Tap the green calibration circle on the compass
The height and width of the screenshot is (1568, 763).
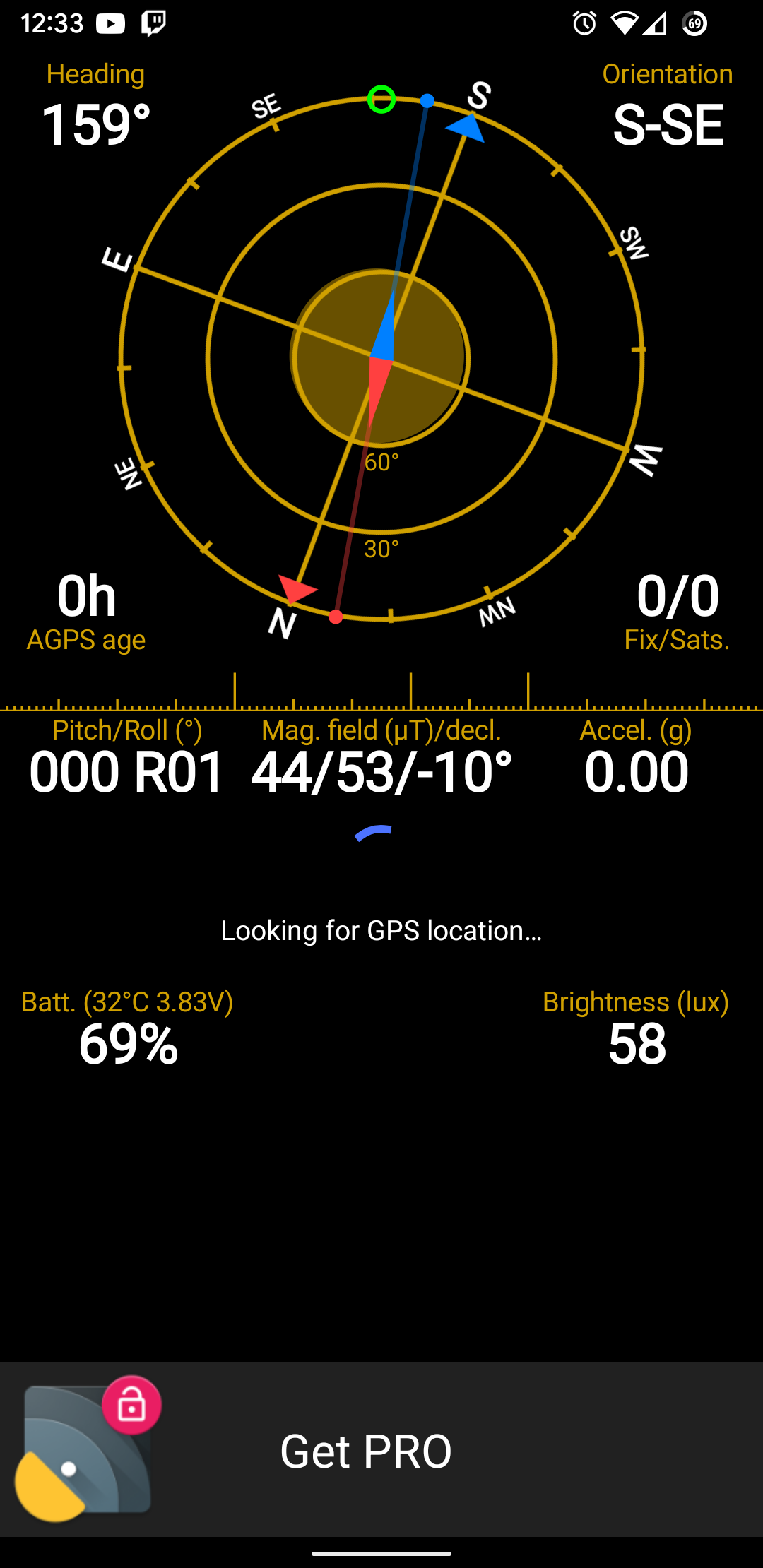[x=381, y=99]
